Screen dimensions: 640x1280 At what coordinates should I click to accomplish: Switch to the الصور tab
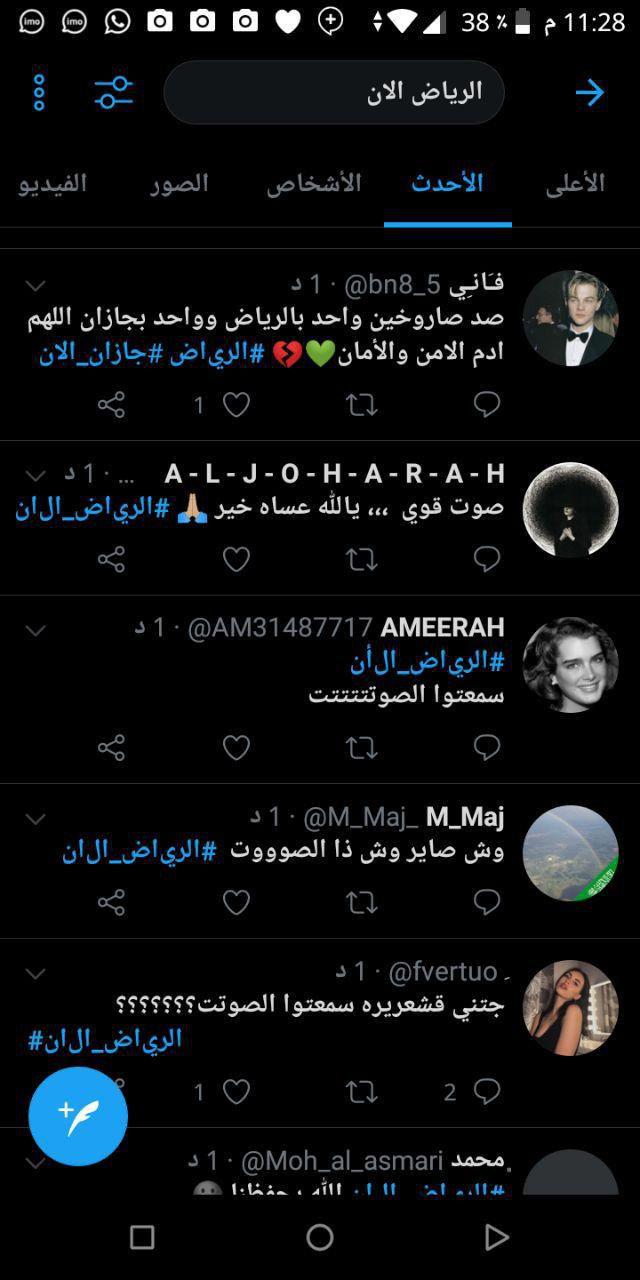(x=180, y=184)
